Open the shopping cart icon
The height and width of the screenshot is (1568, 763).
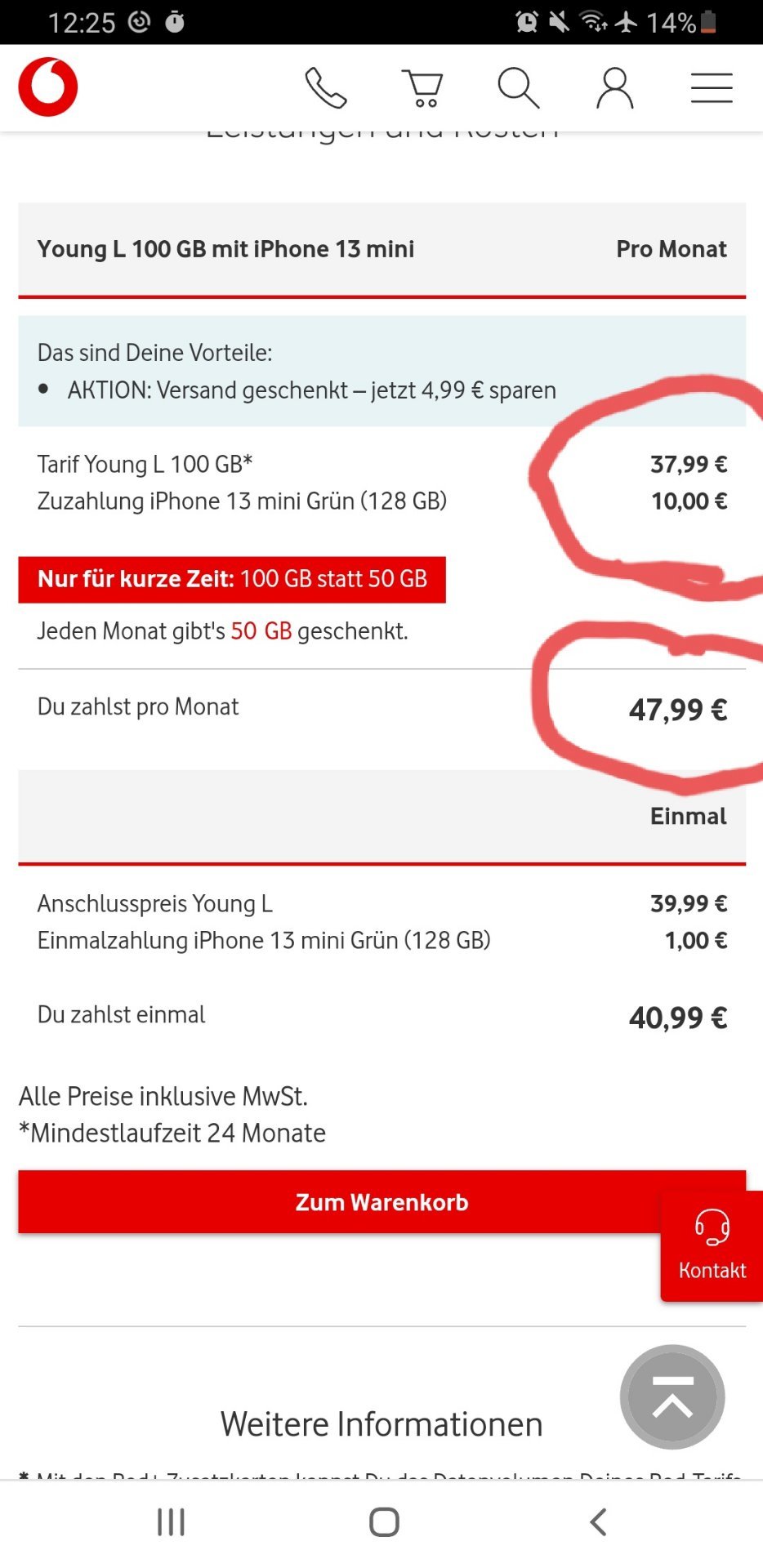[x=422, y=88]
